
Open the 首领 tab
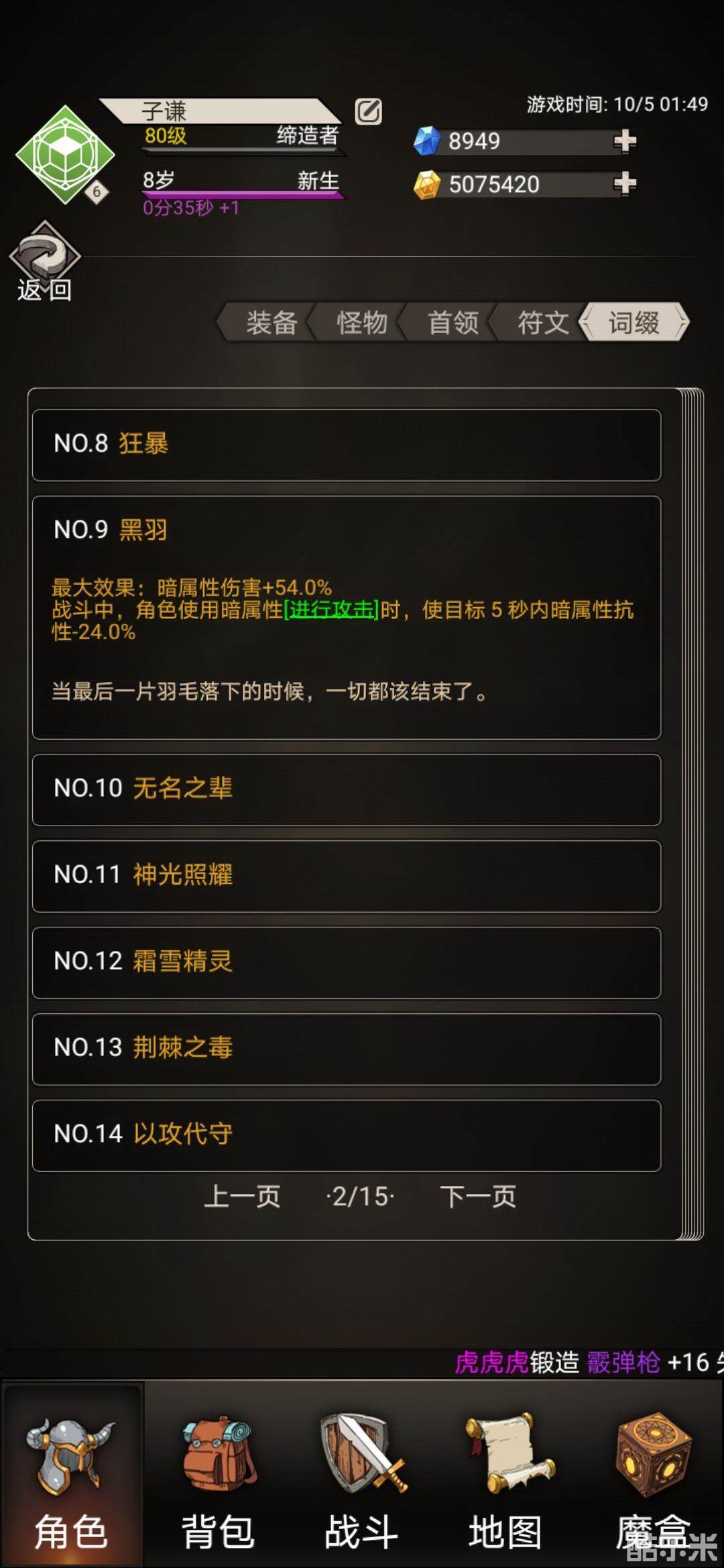453,322
